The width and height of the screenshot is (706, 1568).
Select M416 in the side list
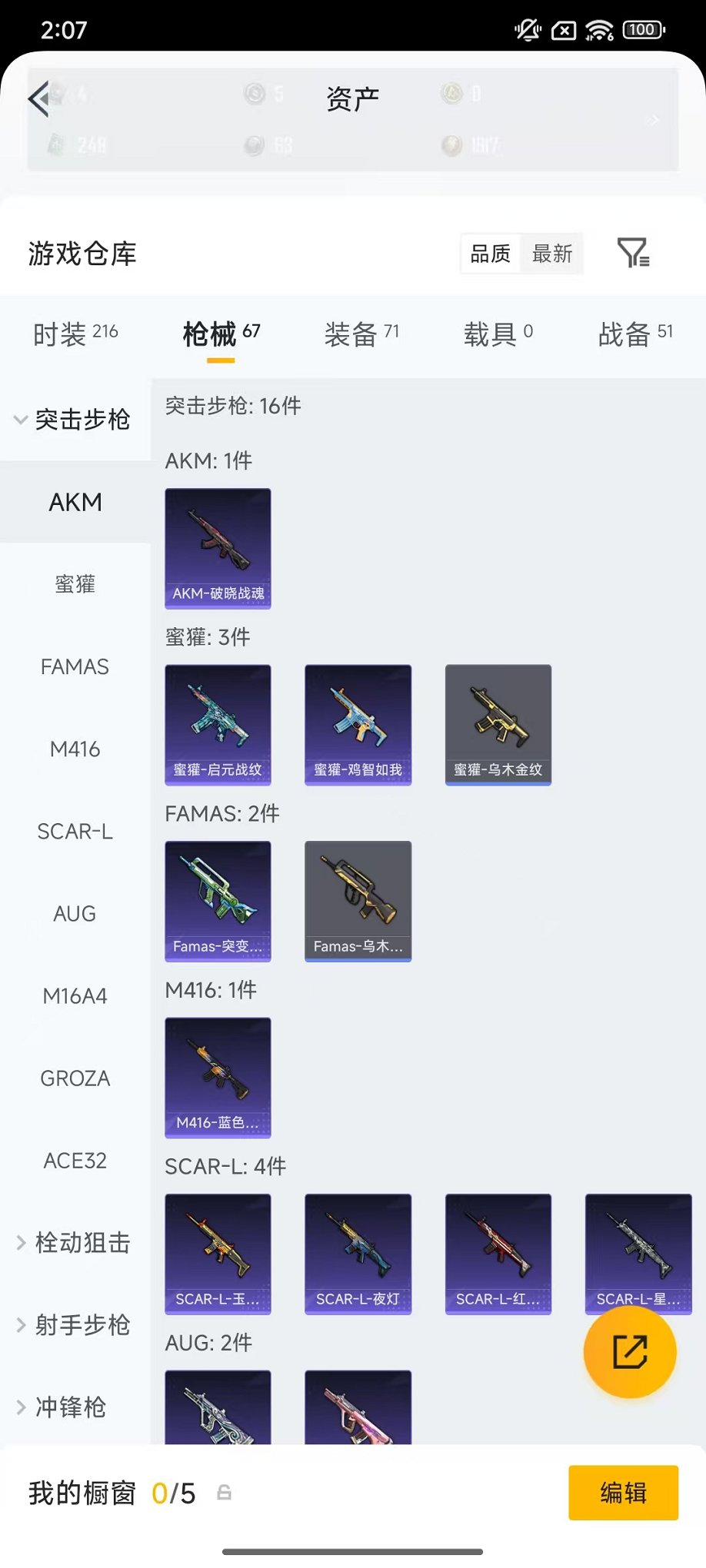75,749
